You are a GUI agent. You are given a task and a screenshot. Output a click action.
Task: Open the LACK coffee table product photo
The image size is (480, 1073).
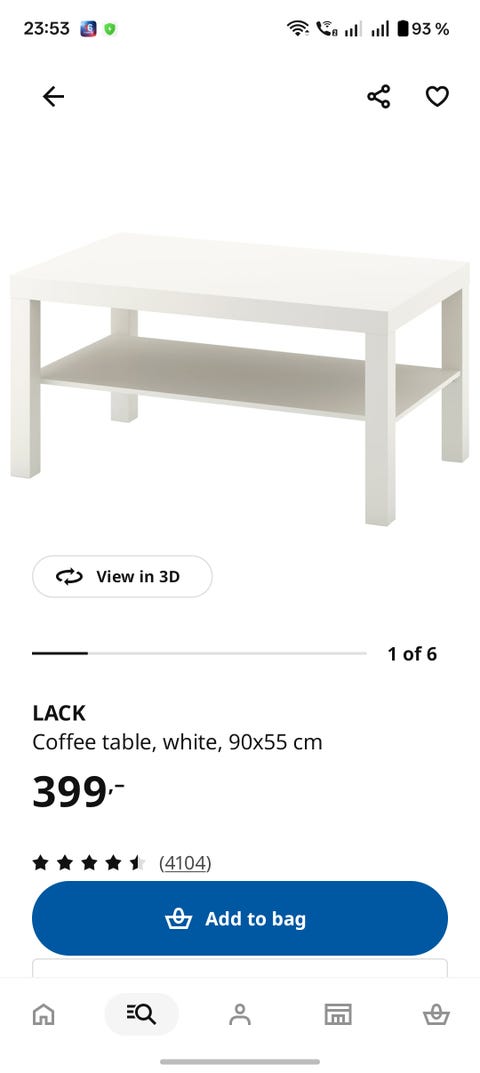240,378
